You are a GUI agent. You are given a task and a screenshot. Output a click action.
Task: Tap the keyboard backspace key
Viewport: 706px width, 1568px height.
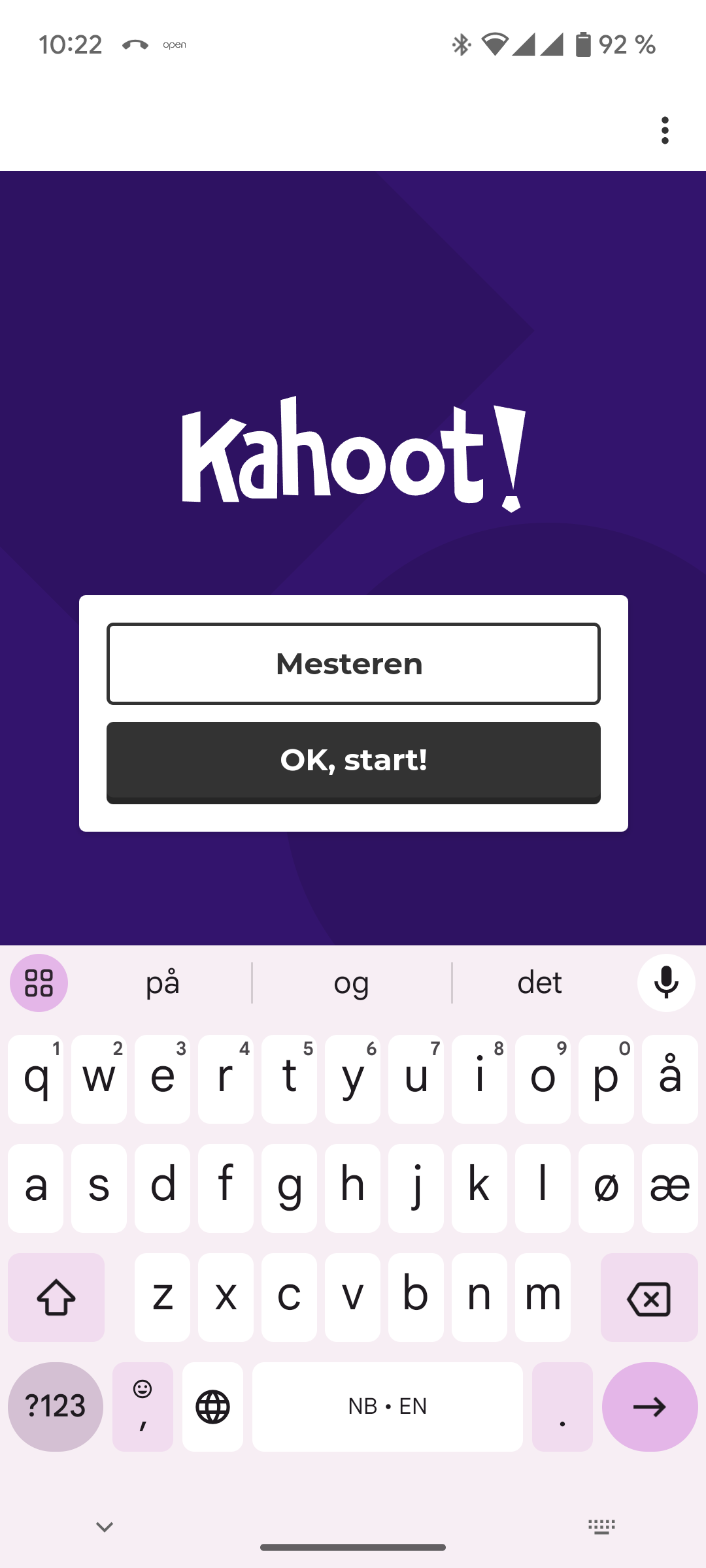click(x=648, y=1298)
